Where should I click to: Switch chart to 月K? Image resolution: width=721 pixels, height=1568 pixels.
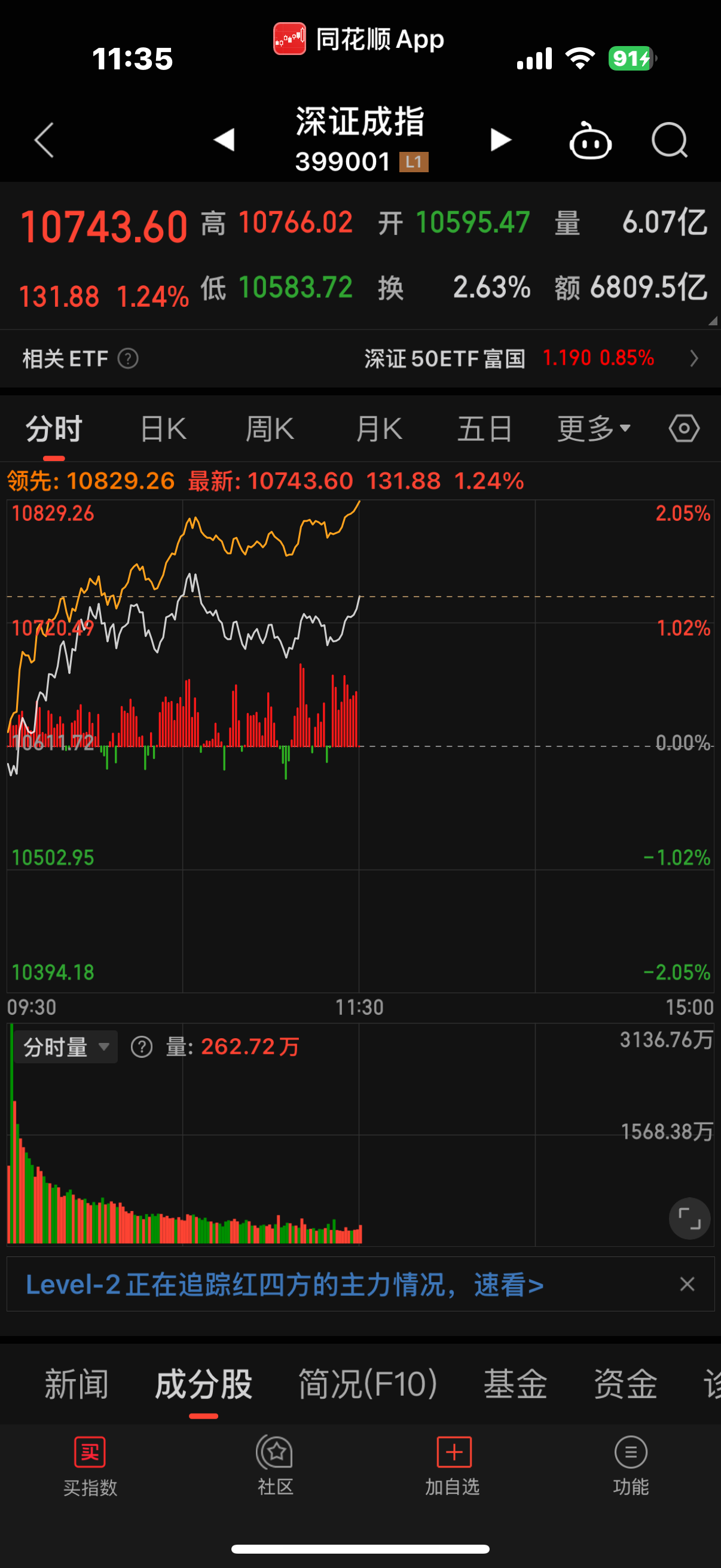(x=378, y=429)
